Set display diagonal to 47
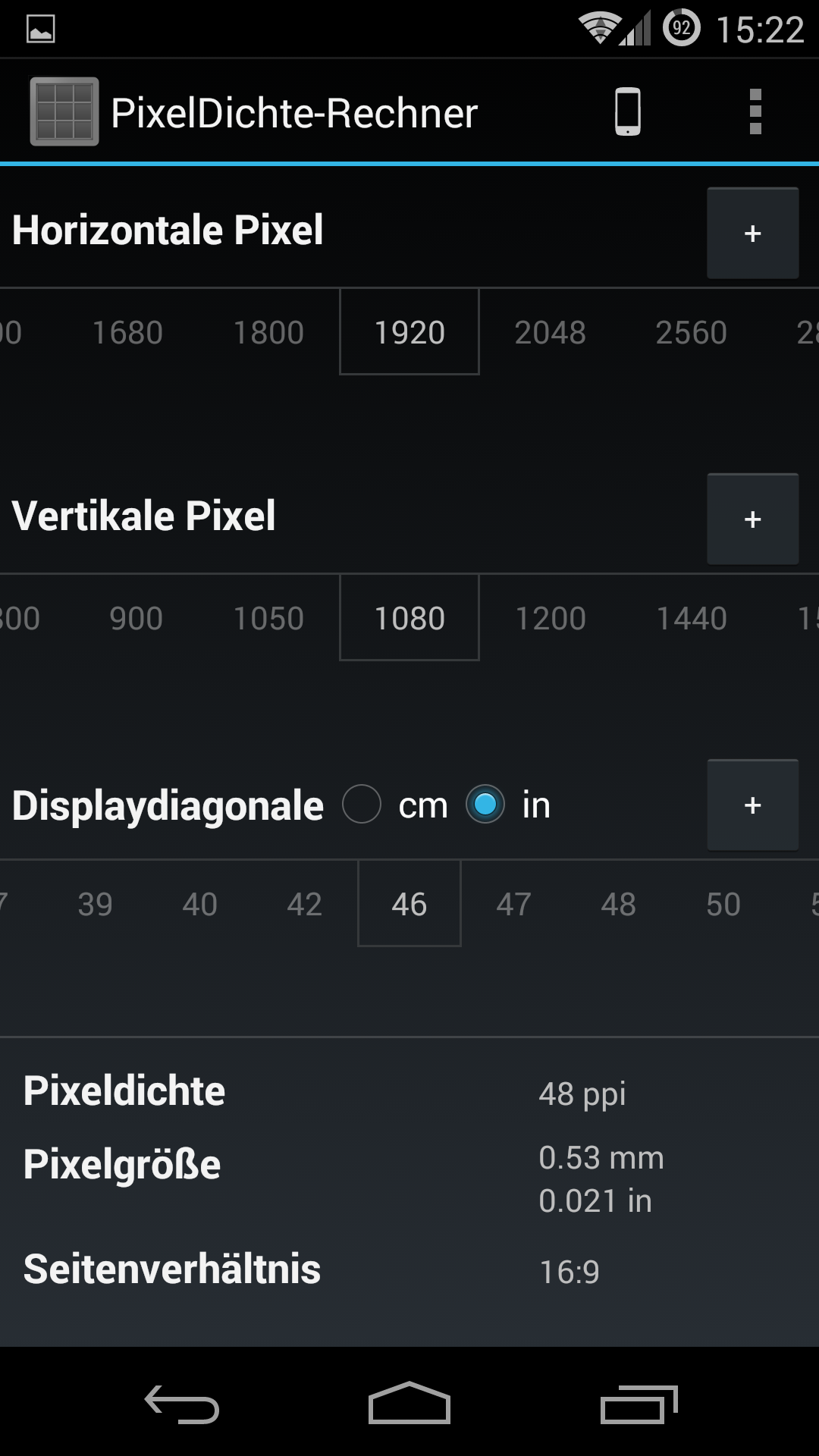 point(514,904)
